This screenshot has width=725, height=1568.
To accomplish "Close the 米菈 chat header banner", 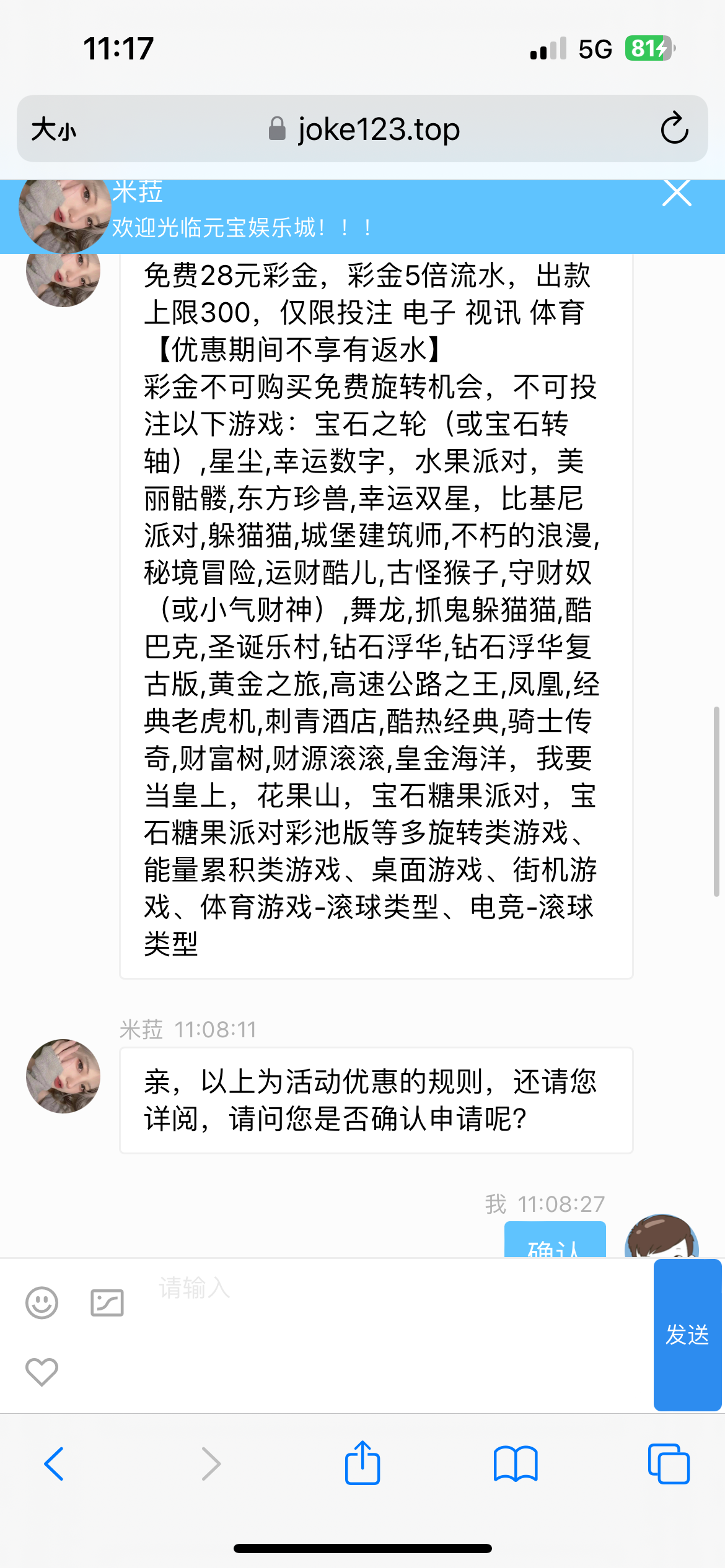I will coord(677,193).
